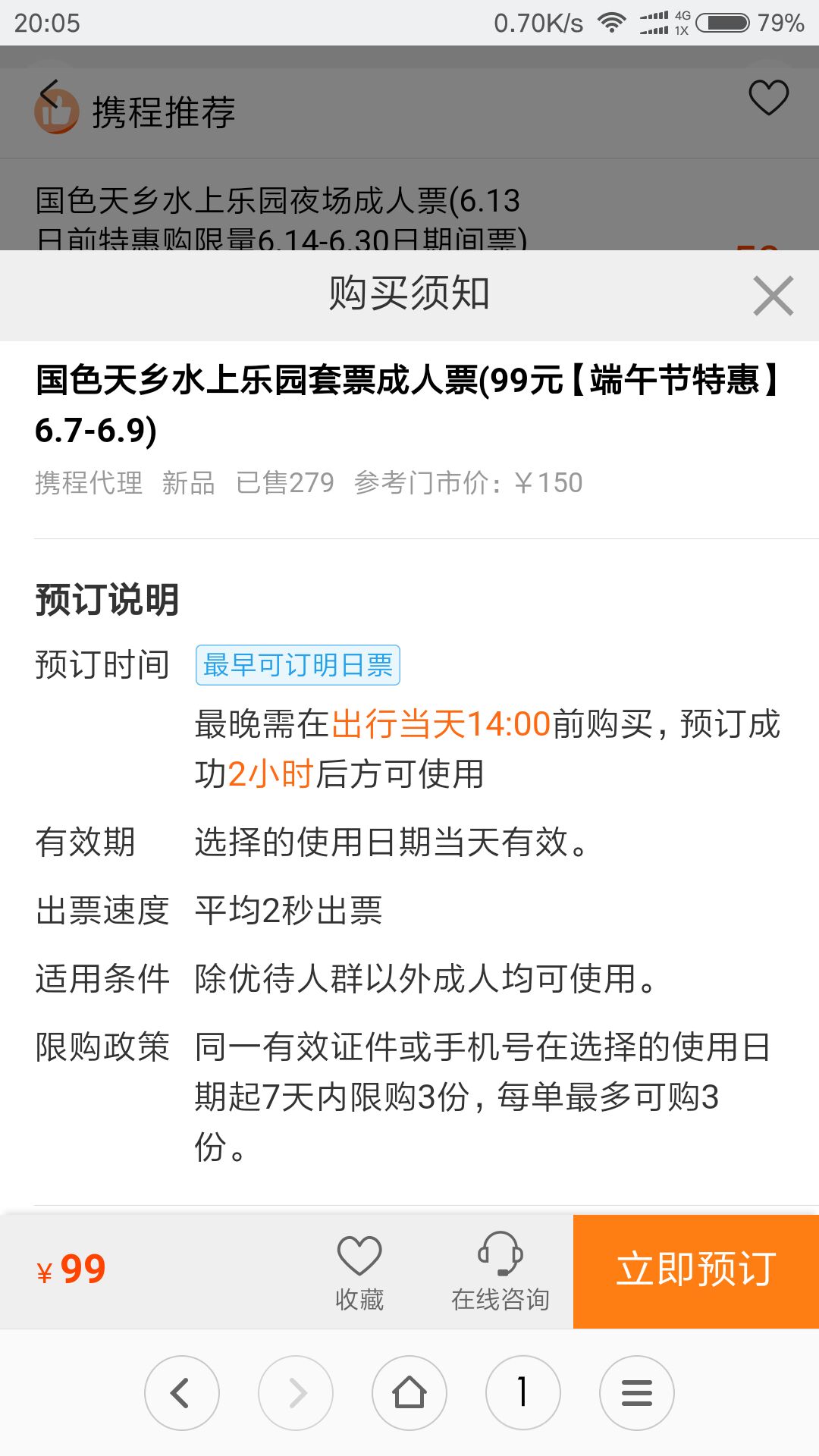Open 在线咨询 customer chat
This screenshot has height=1456, width=819.
click(x=500, y=1272)
